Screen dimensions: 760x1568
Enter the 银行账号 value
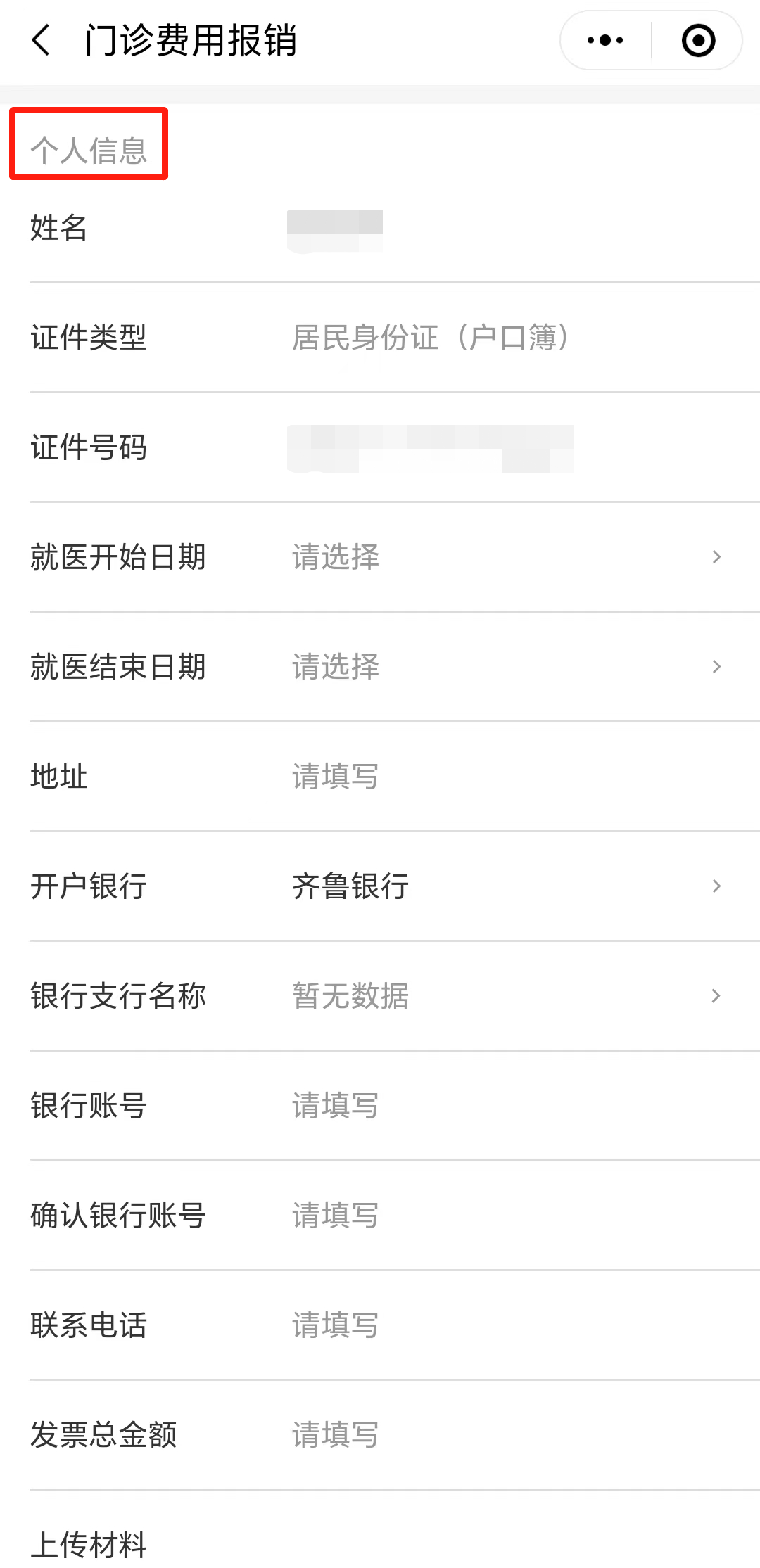335,1105
